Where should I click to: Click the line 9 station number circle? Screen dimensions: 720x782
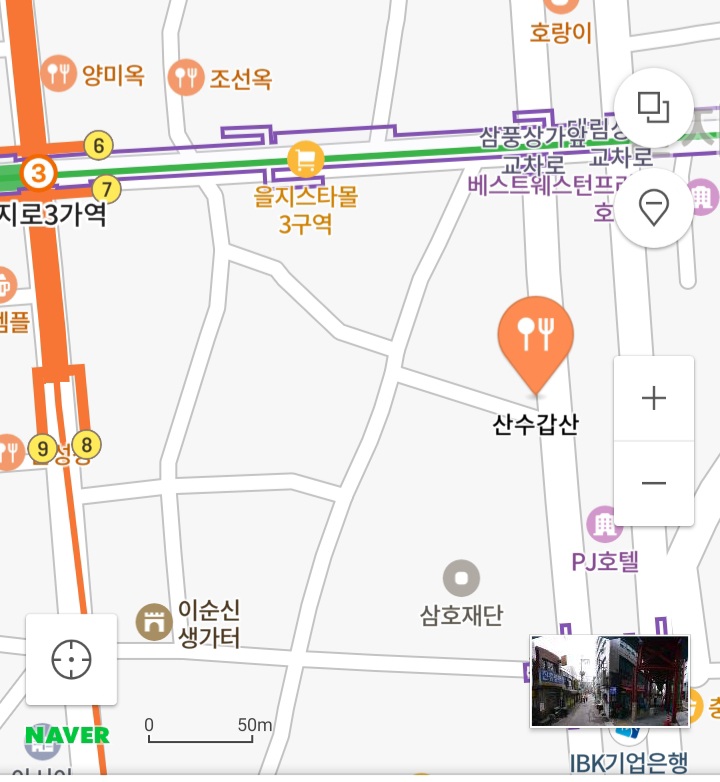click(x=40, y=450)
